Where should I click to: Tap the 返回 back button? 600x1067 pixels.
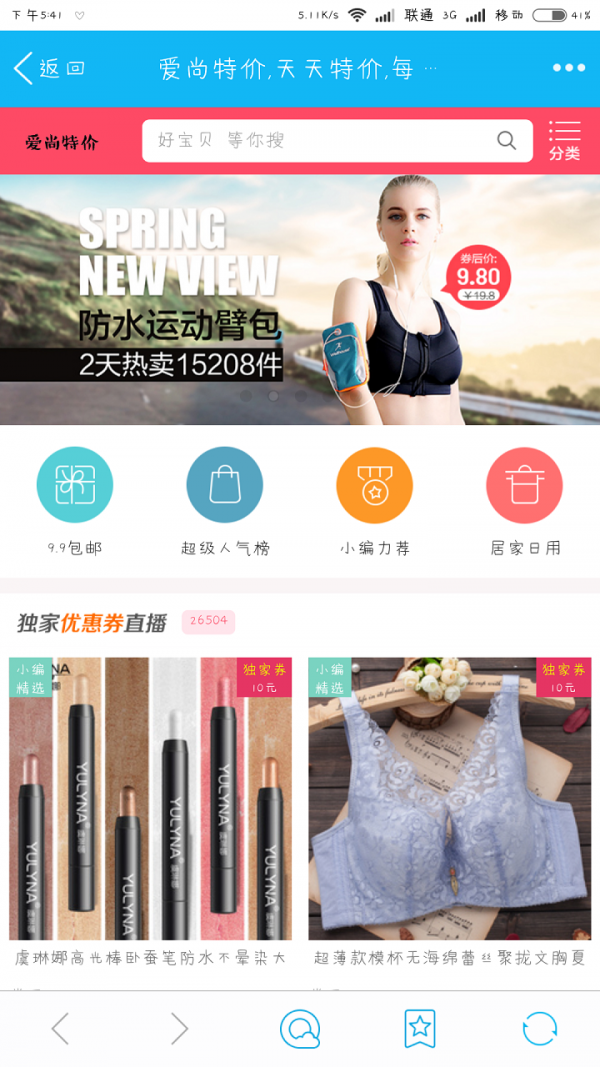pyautogui.click(x=48, y=68)
